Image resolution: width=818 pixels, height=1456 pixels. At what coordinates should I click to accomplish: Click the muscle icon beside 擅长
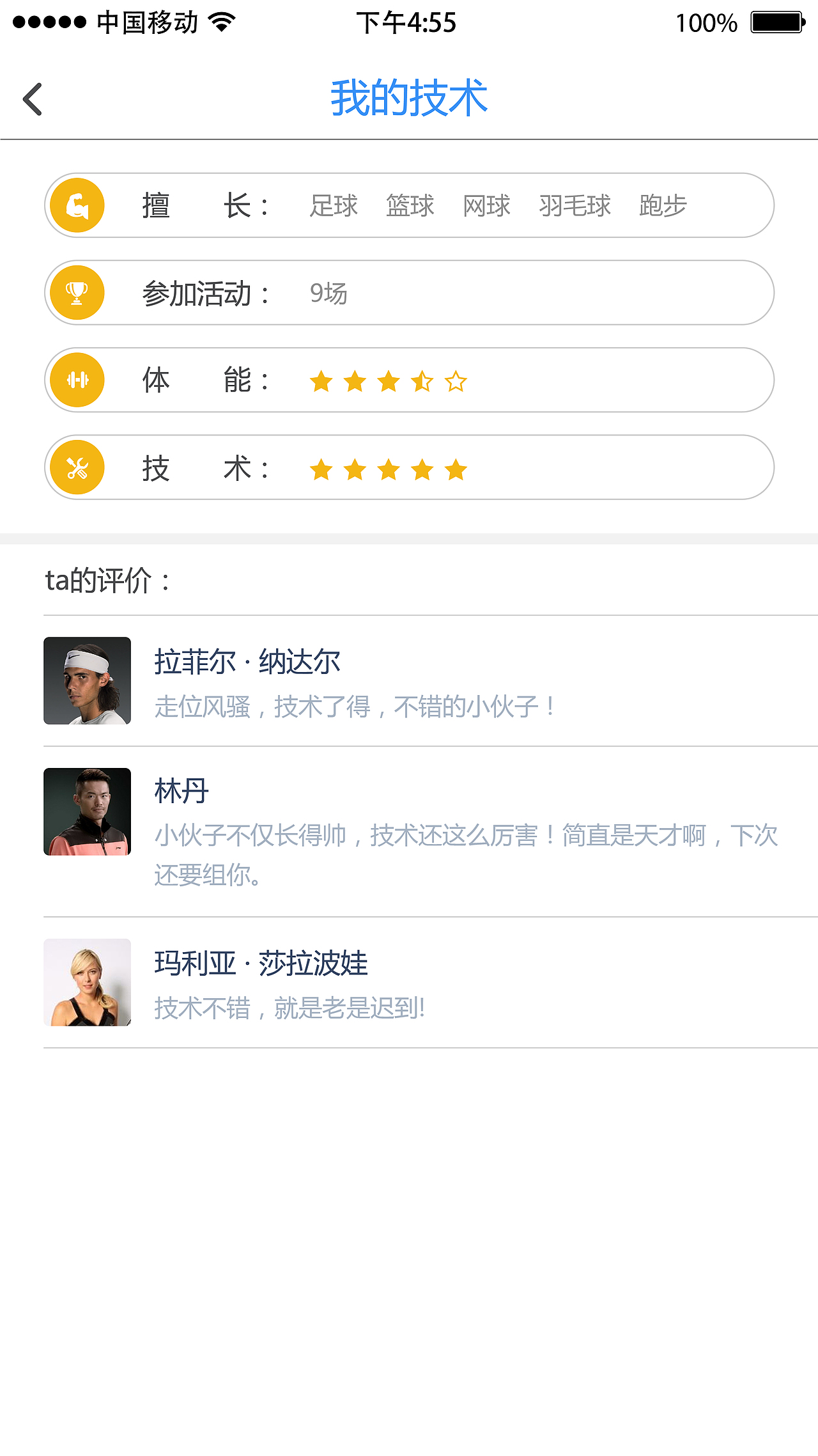[x=77, y=204]
